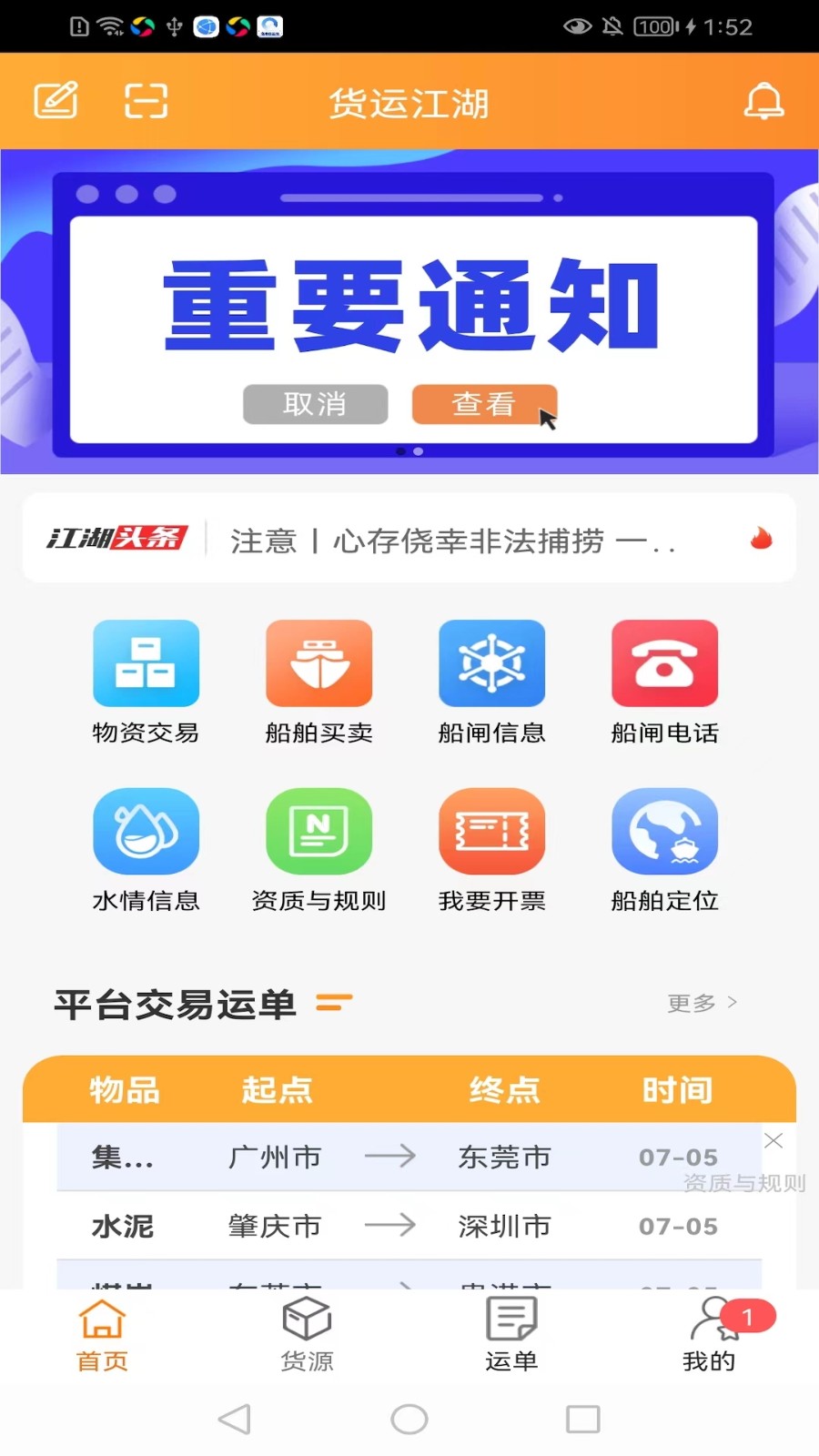This screenshot has height=1456, width=819.
Task: Select the 船闸信息 lock info icon
Action: coord(491,681)
